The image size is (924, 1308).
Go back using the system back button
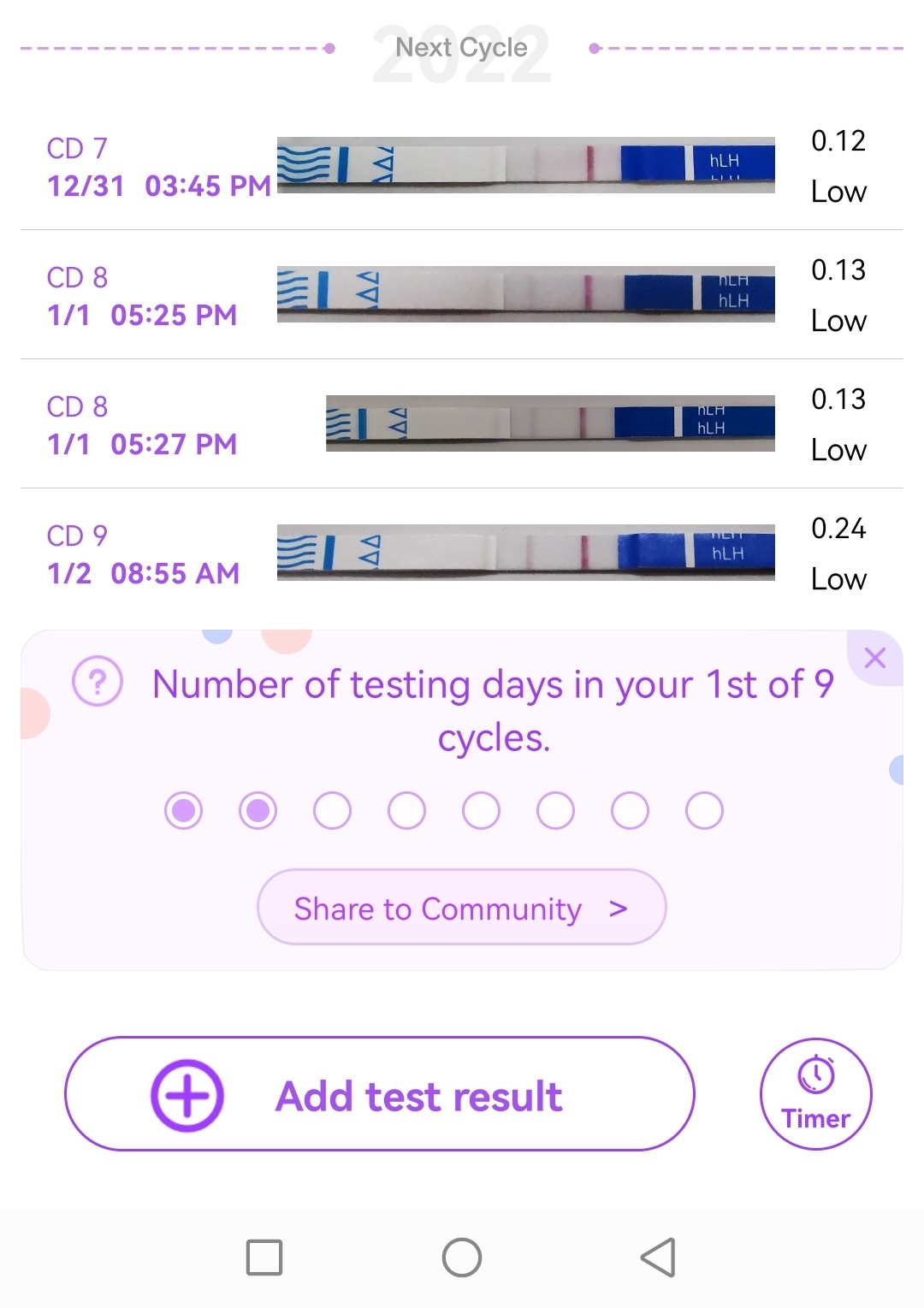(658, 1258)
